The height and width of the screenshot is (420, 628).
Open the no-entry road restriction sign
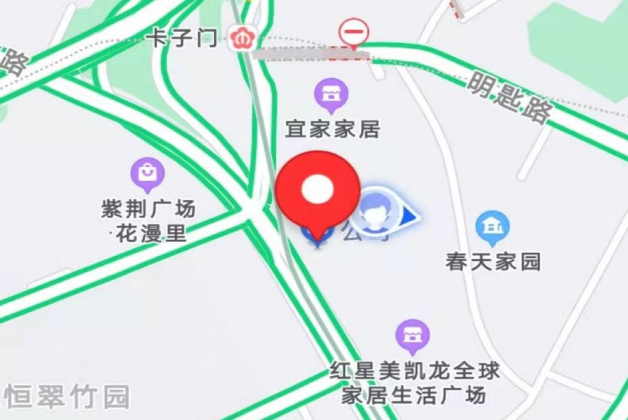pyautogui.click(x=352, y=34)
